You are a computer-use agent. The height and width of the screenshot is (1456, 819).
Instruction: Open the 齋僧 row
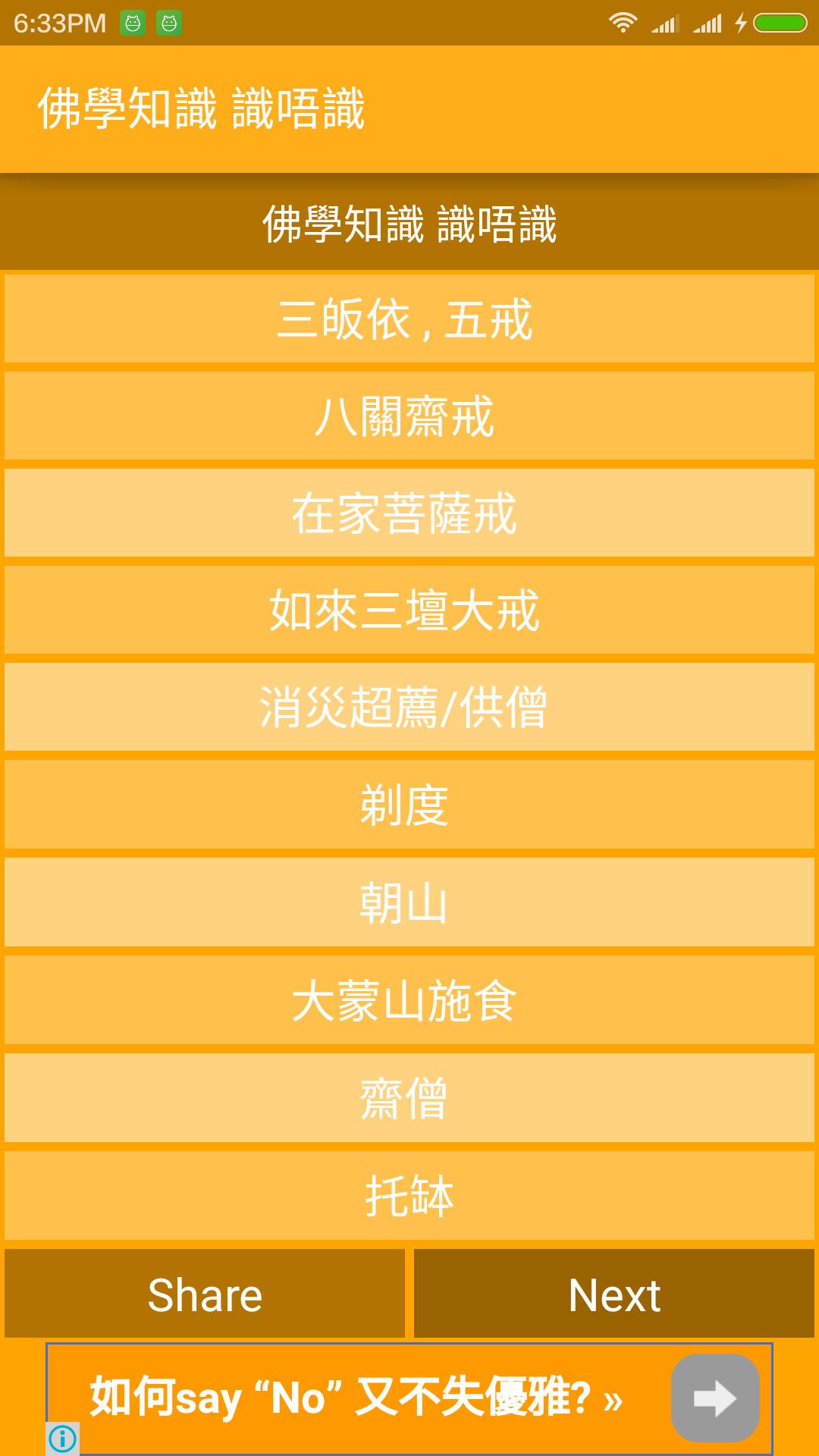[x=409, y=1097]
